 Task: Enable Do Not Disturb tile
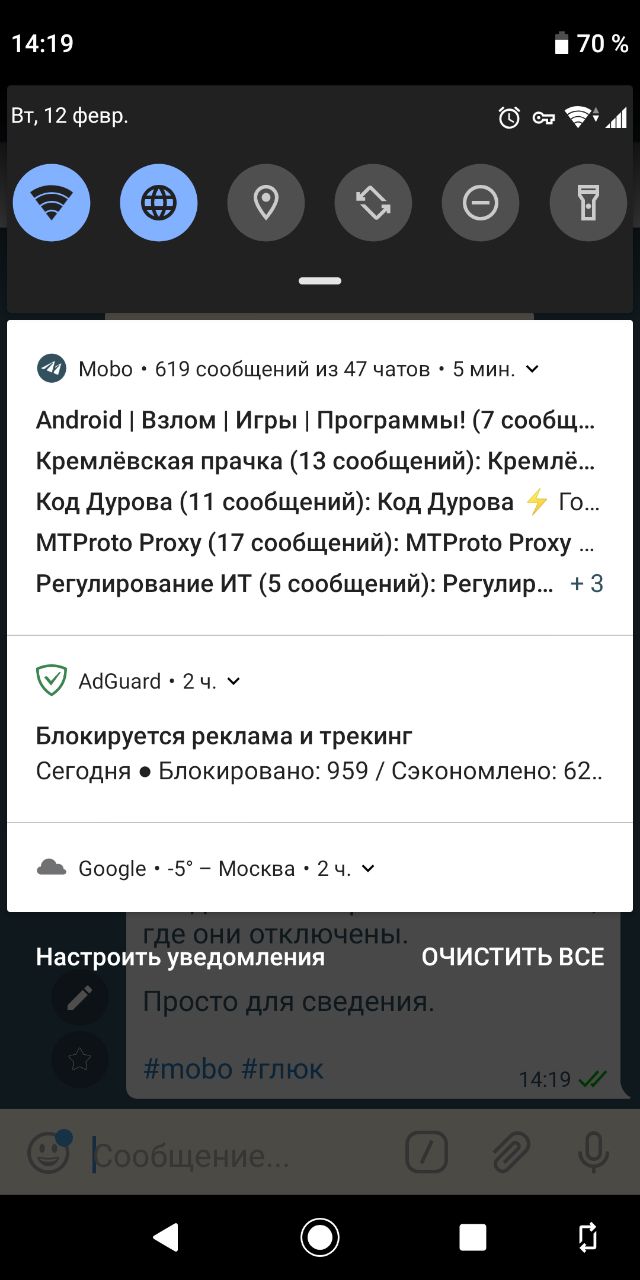[x=480, y=203]
